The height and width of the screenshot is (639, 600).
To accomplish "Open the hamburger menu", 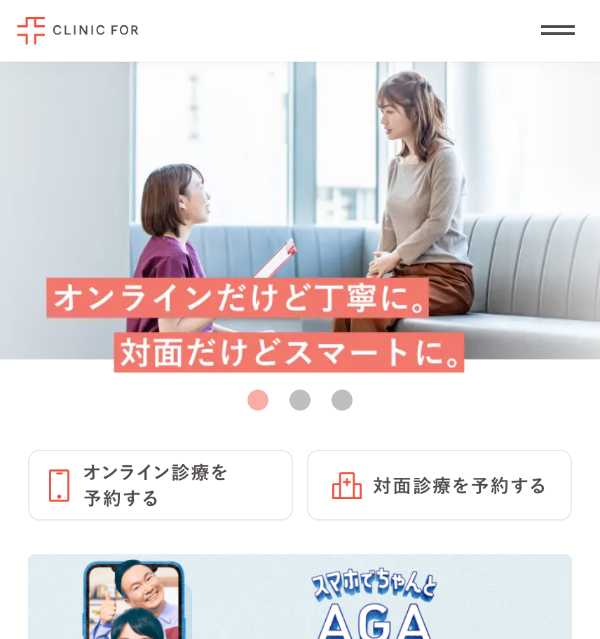I will (557, 30).
